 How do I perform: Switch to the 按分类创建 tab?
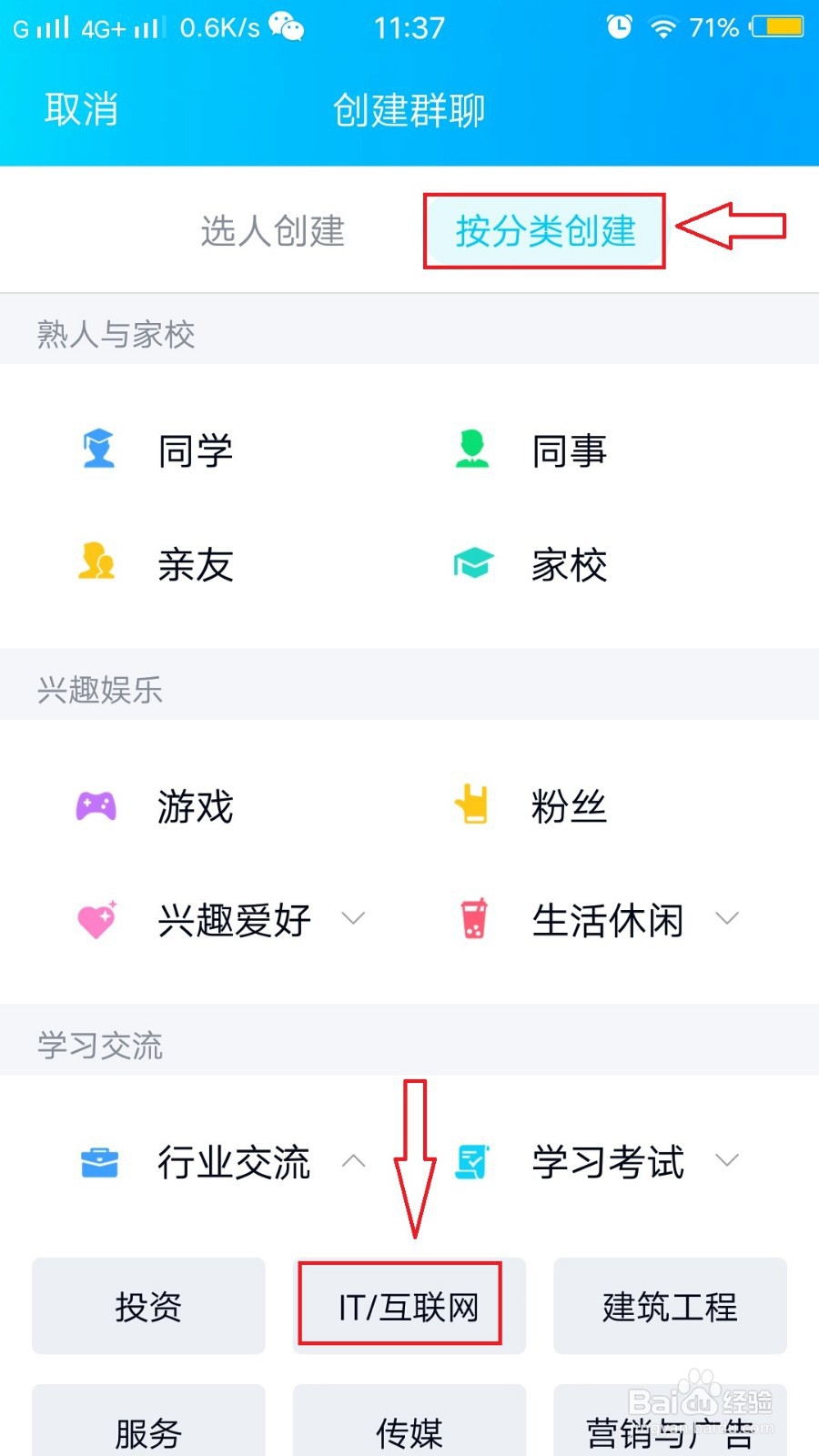(x=545, y=231)
